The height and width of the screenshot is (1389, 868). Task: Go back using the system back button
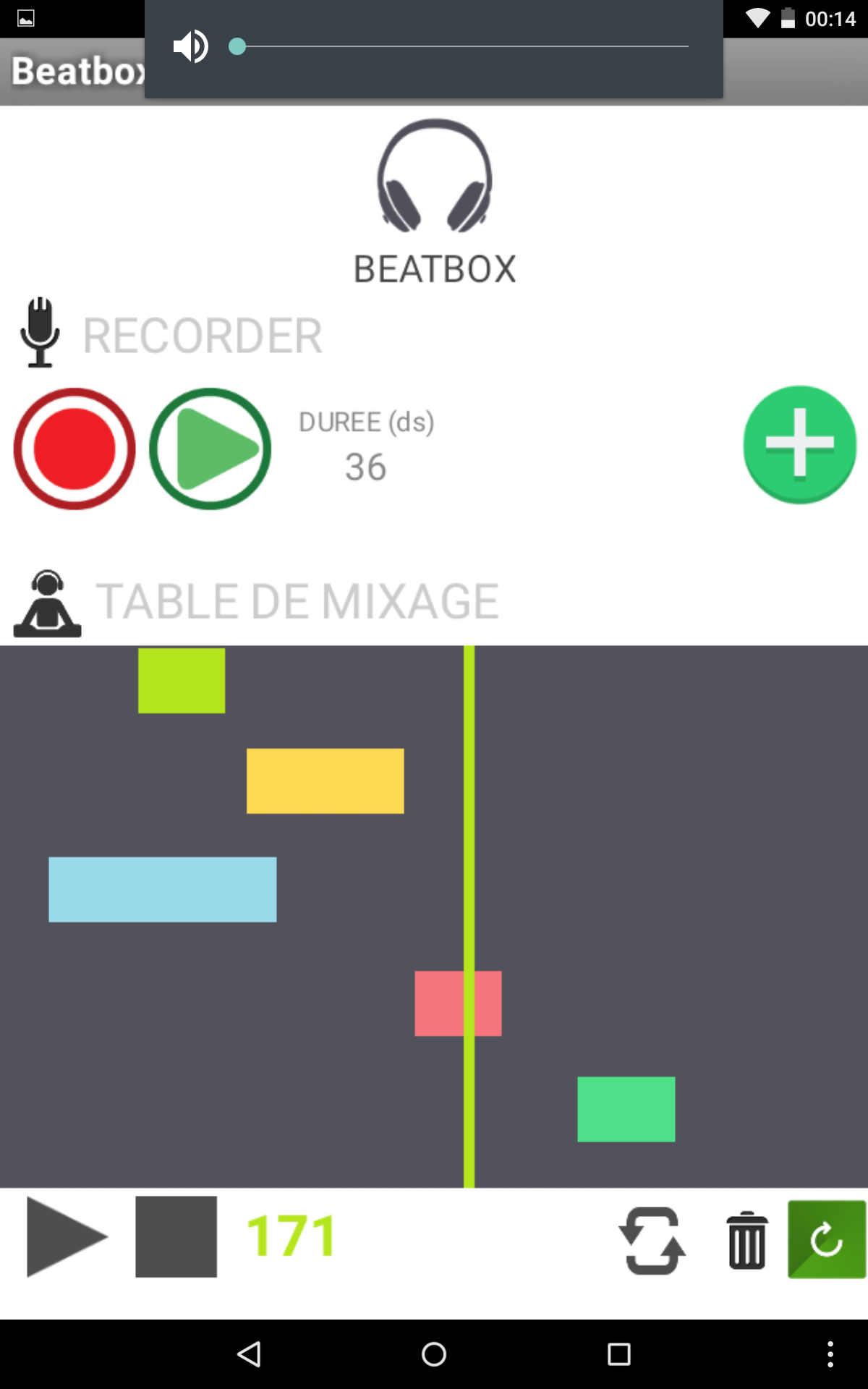tap(250, 1354)
